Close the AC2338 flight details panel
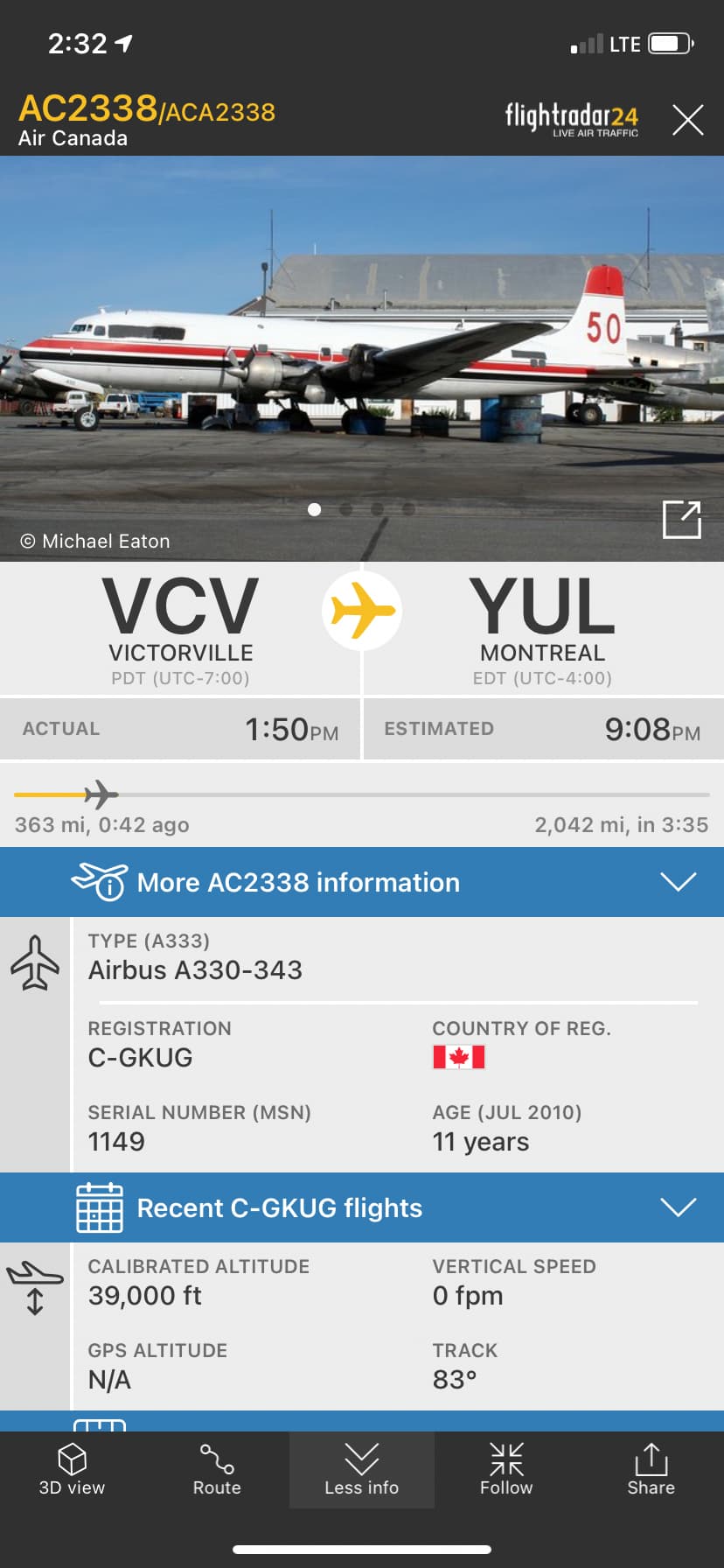Image resolution: width=724 pixels, height=1568 pixels. [687, 120]
